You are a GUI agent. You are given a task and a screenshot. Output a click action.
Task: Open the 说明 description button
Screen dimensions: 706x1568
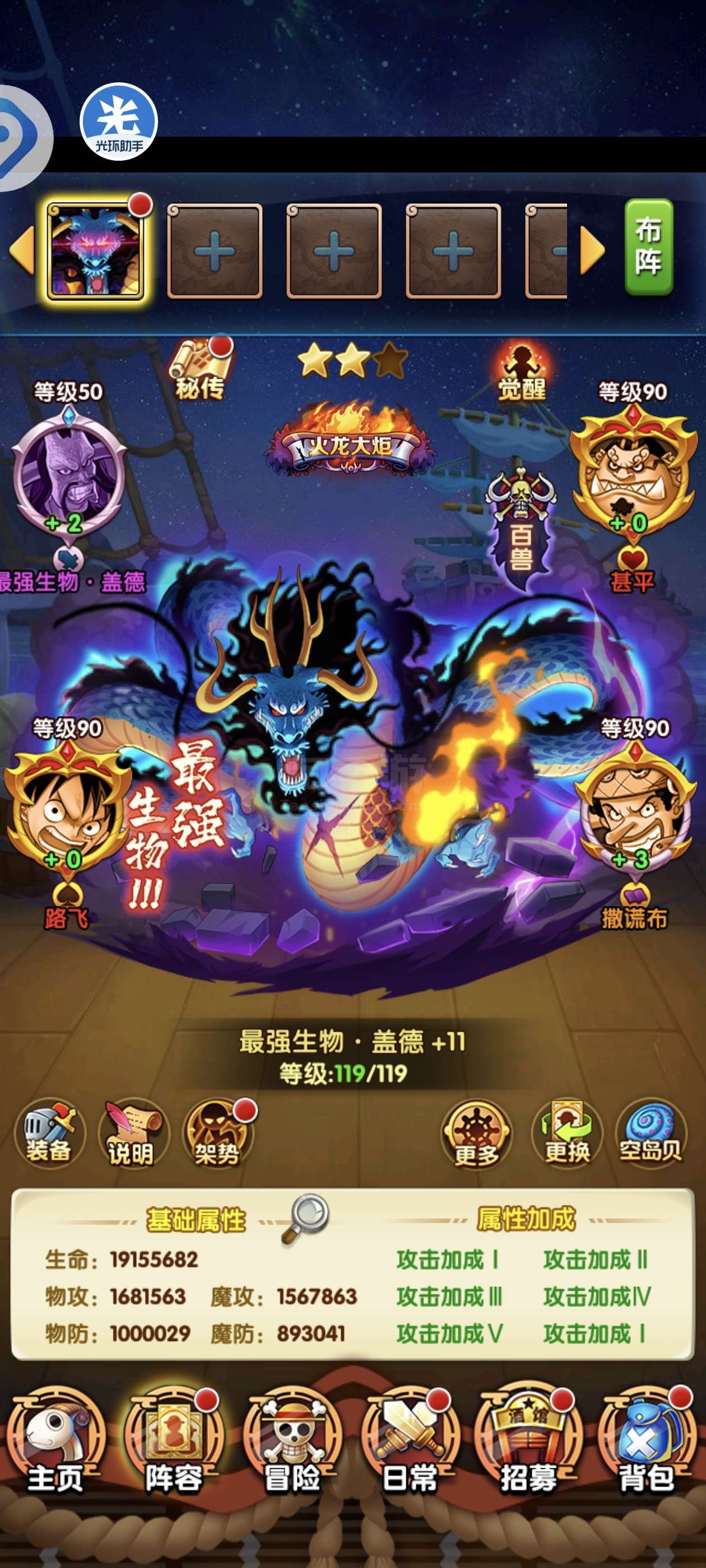point(133,1133)
